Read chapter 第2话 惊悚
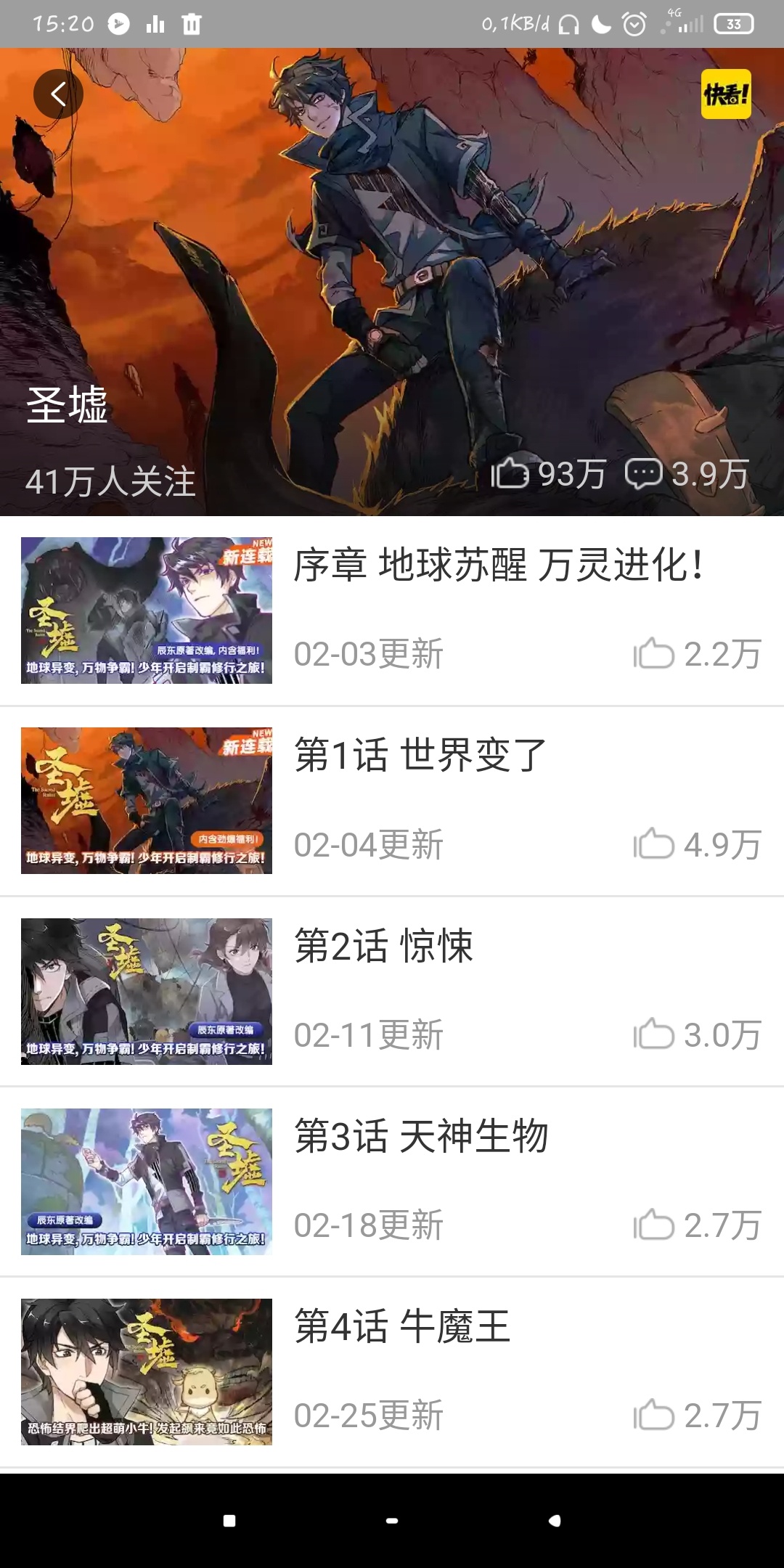The image size is (784, 1568). tap(392, 991)
